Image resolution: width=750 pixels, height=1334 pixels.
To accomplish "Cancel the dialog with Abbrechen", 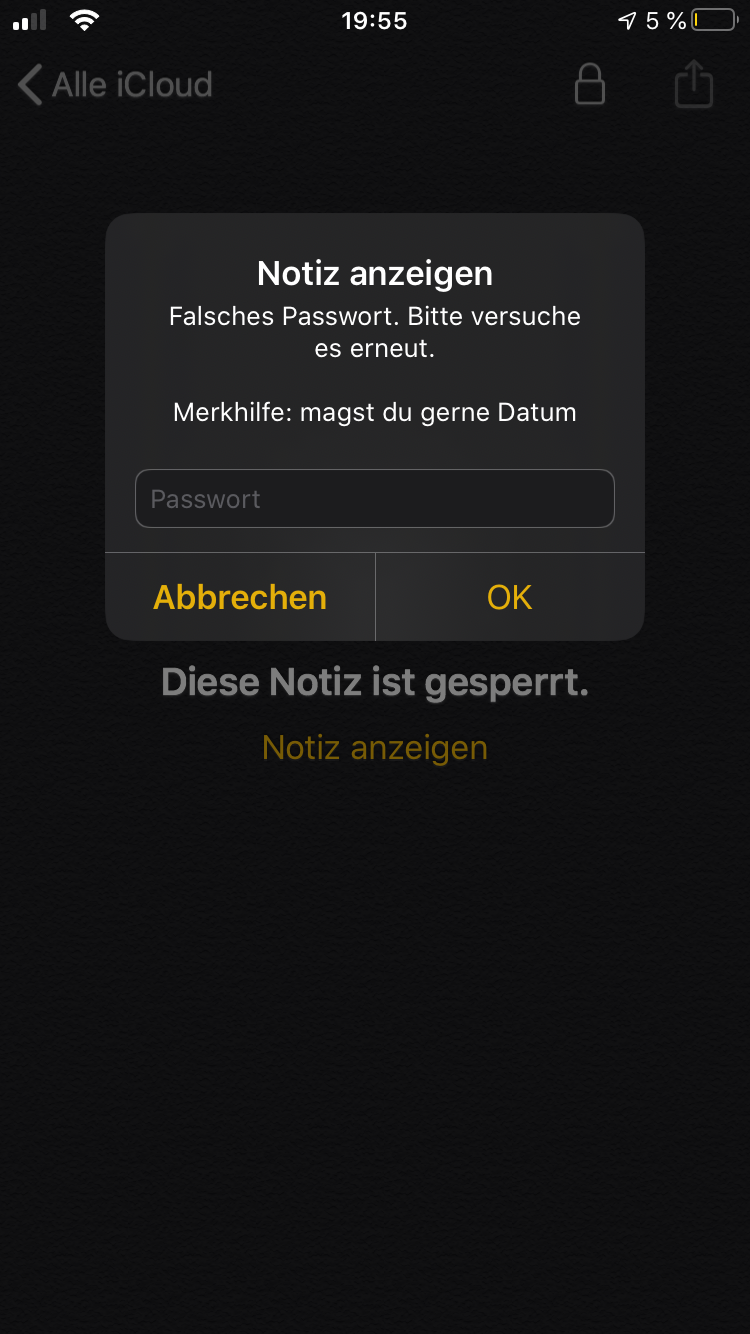I will point(240,597).
